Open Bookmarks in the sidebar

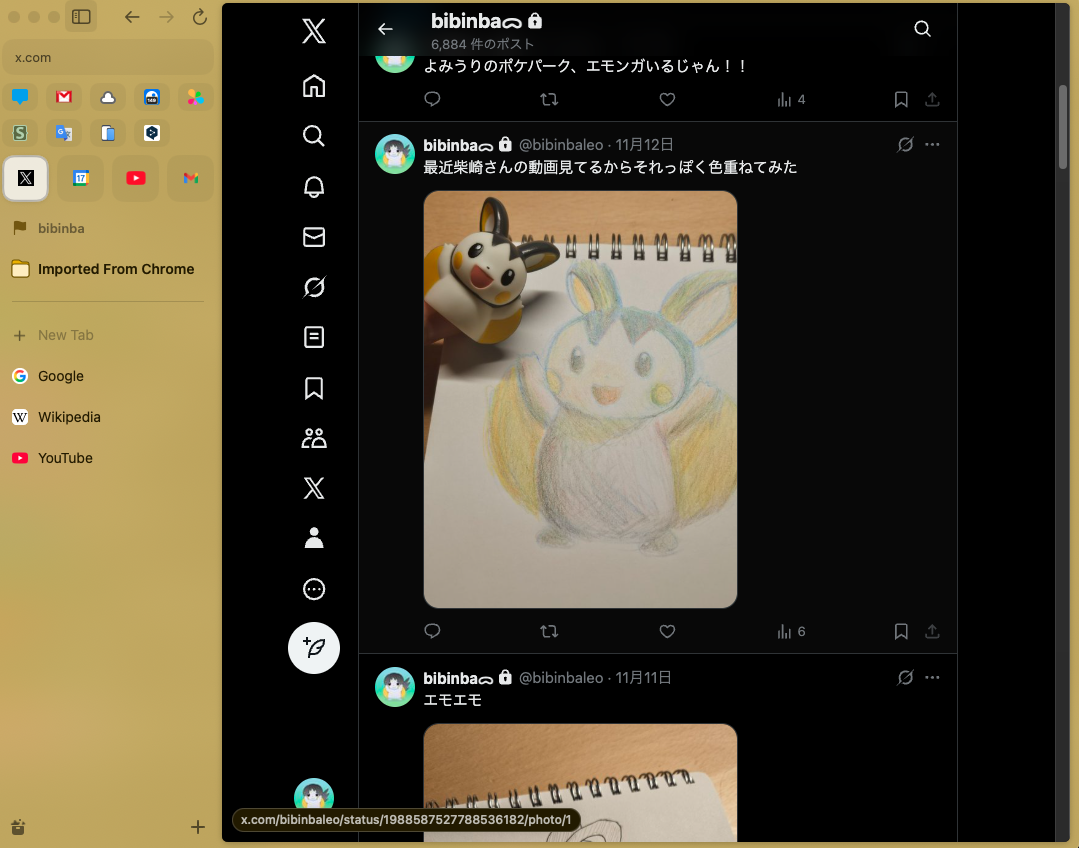(x=314, y=388)
